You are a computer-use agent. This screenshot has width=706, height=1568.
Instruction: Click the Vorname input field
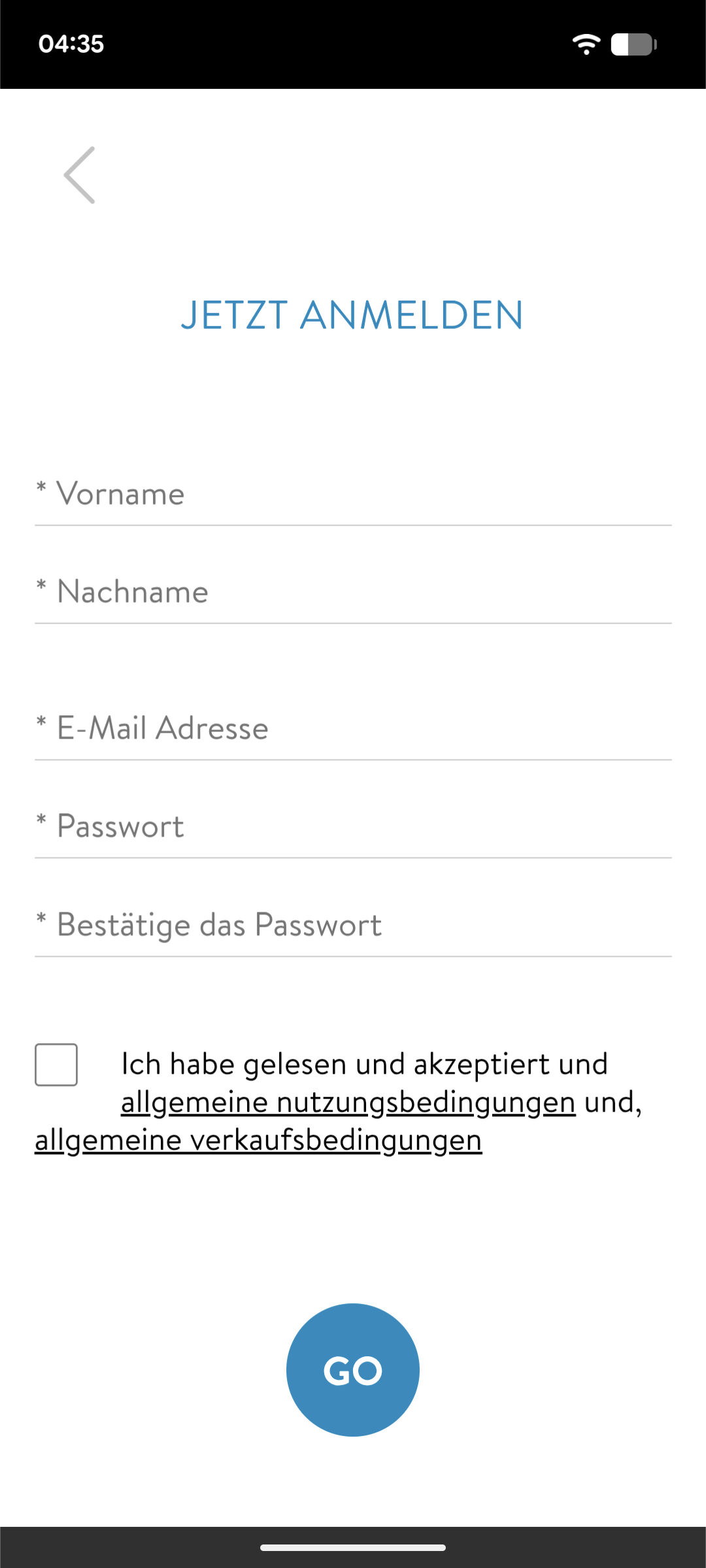(353, 493)
